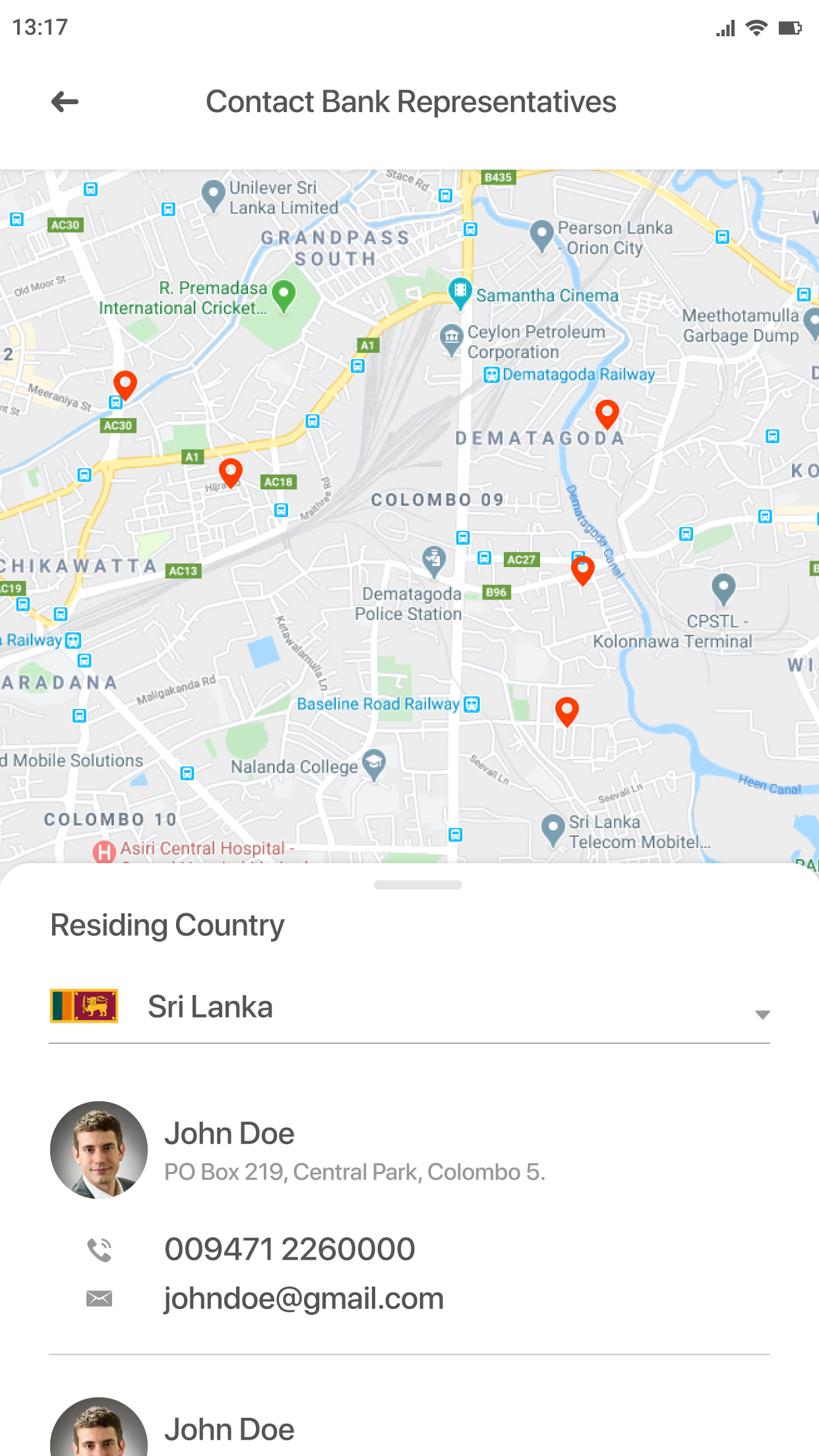Call 009471 2260000 for John Doe
The height and width of the screenshot is (1456, 819).
point(289,1249)
